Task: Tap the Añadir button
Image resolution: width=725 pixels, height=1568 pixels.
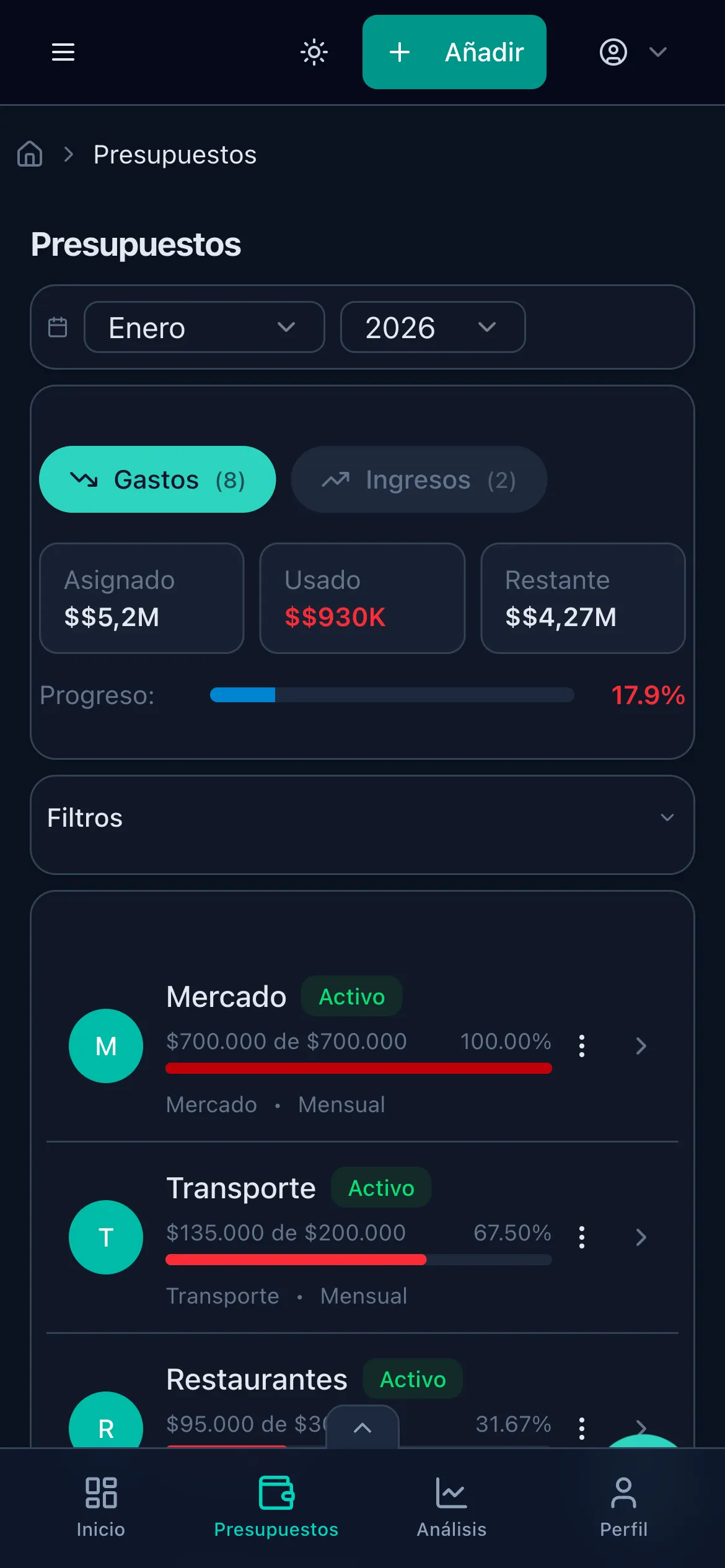Action: point(454,52)
